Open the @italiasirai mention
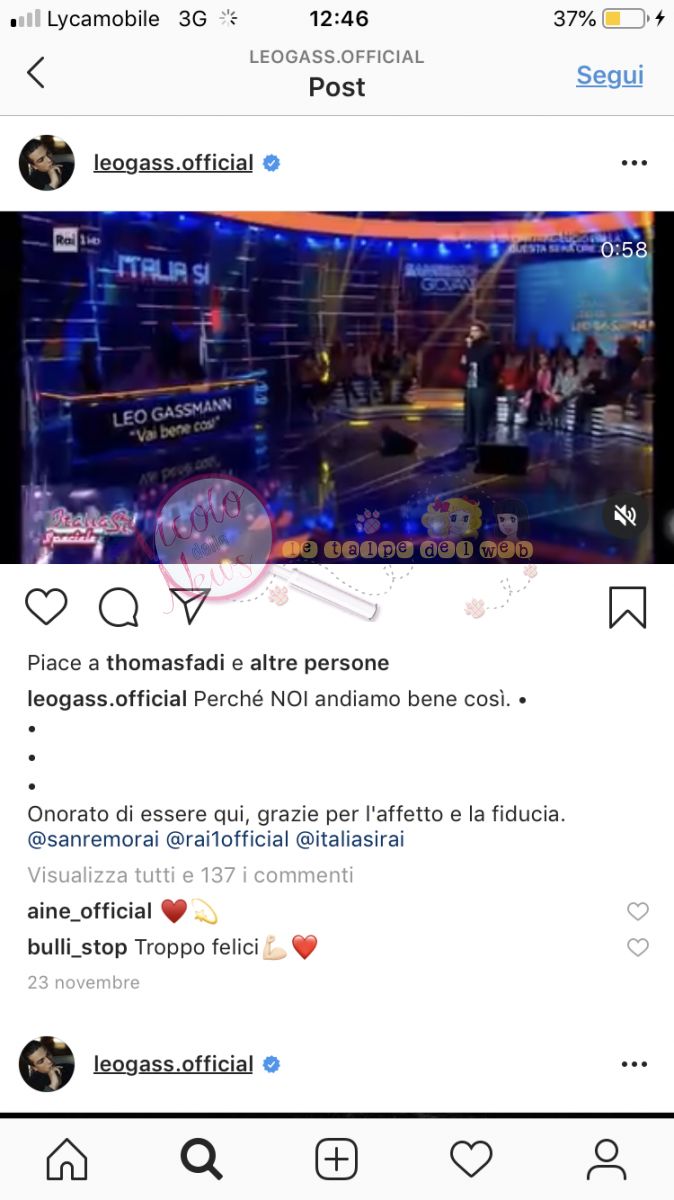This screenshot has height=1200, width=674. (351, 839)
